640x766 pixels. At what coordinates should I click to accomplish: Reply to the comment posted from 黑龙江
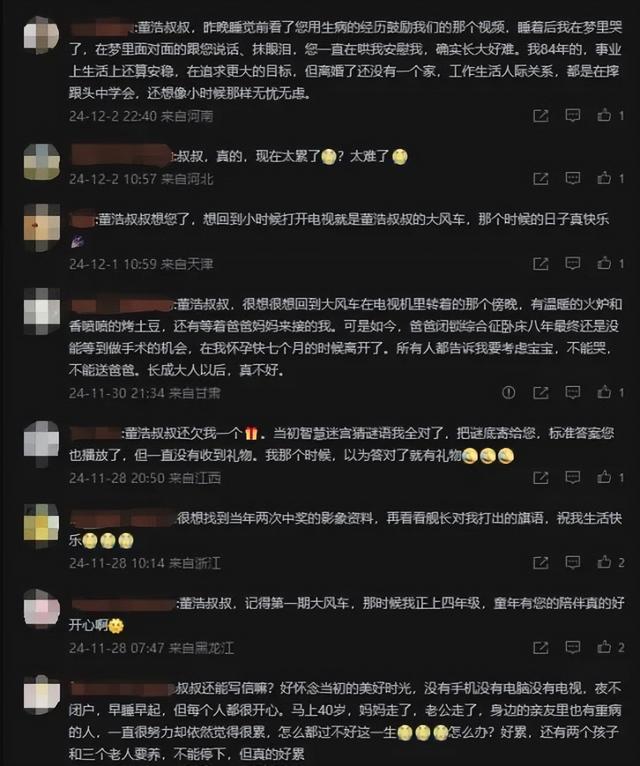click(573, 648)
